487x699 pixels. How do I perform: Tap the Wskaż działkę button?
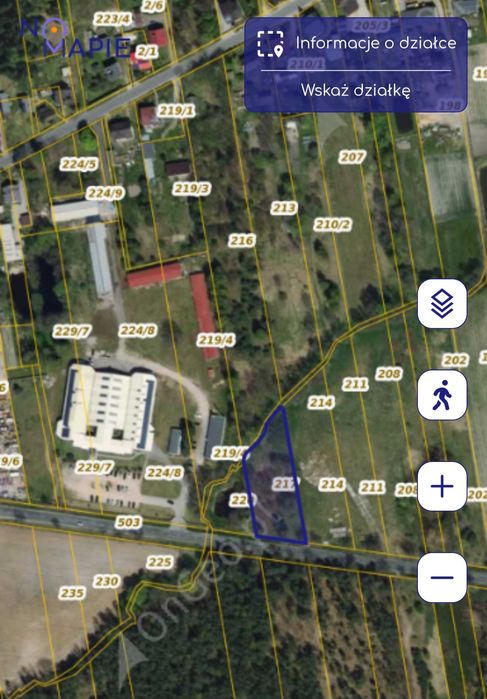355,90
